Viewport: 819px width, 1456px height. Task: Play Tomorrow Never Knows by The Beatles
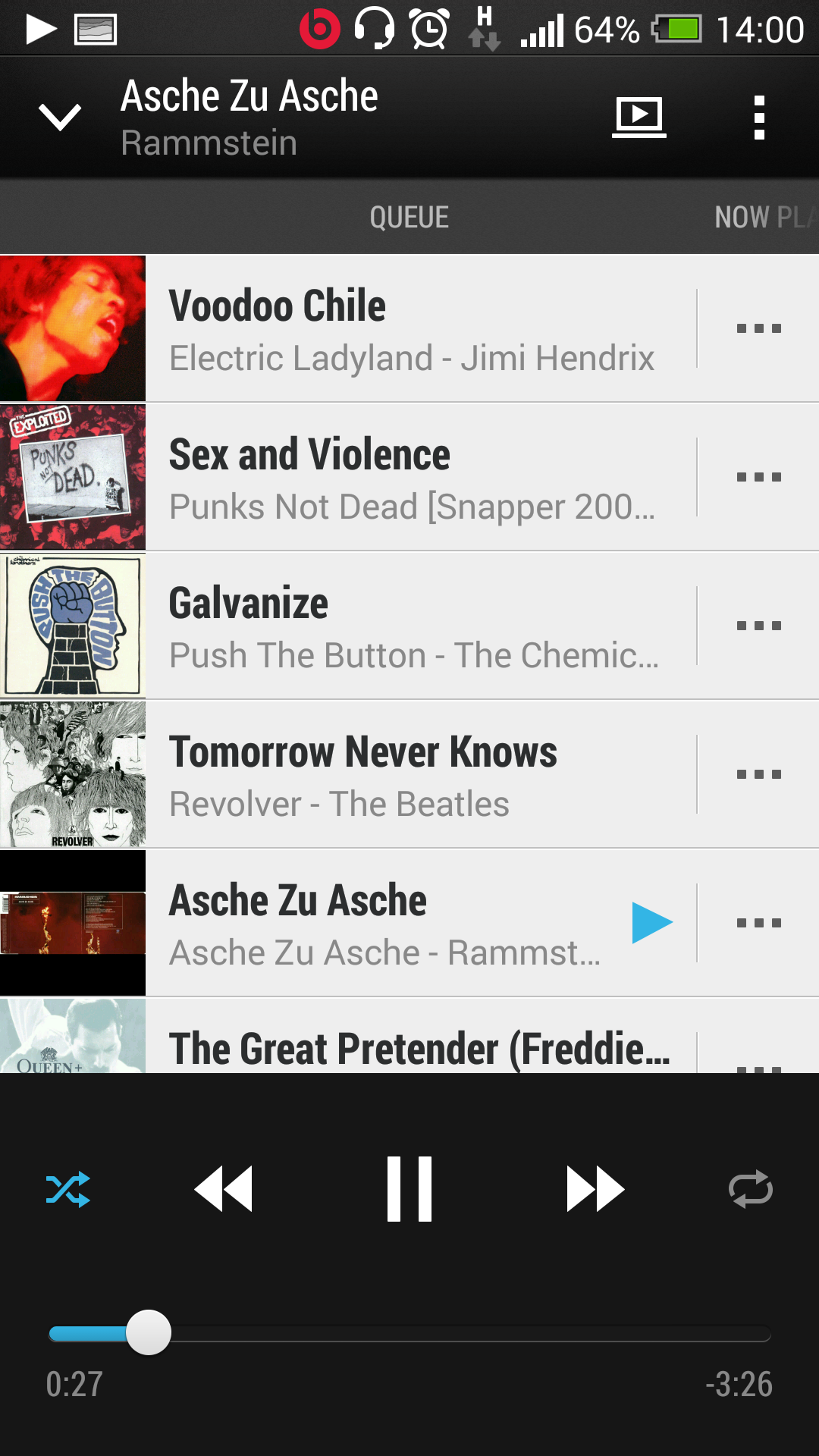(x=409, y=774)
